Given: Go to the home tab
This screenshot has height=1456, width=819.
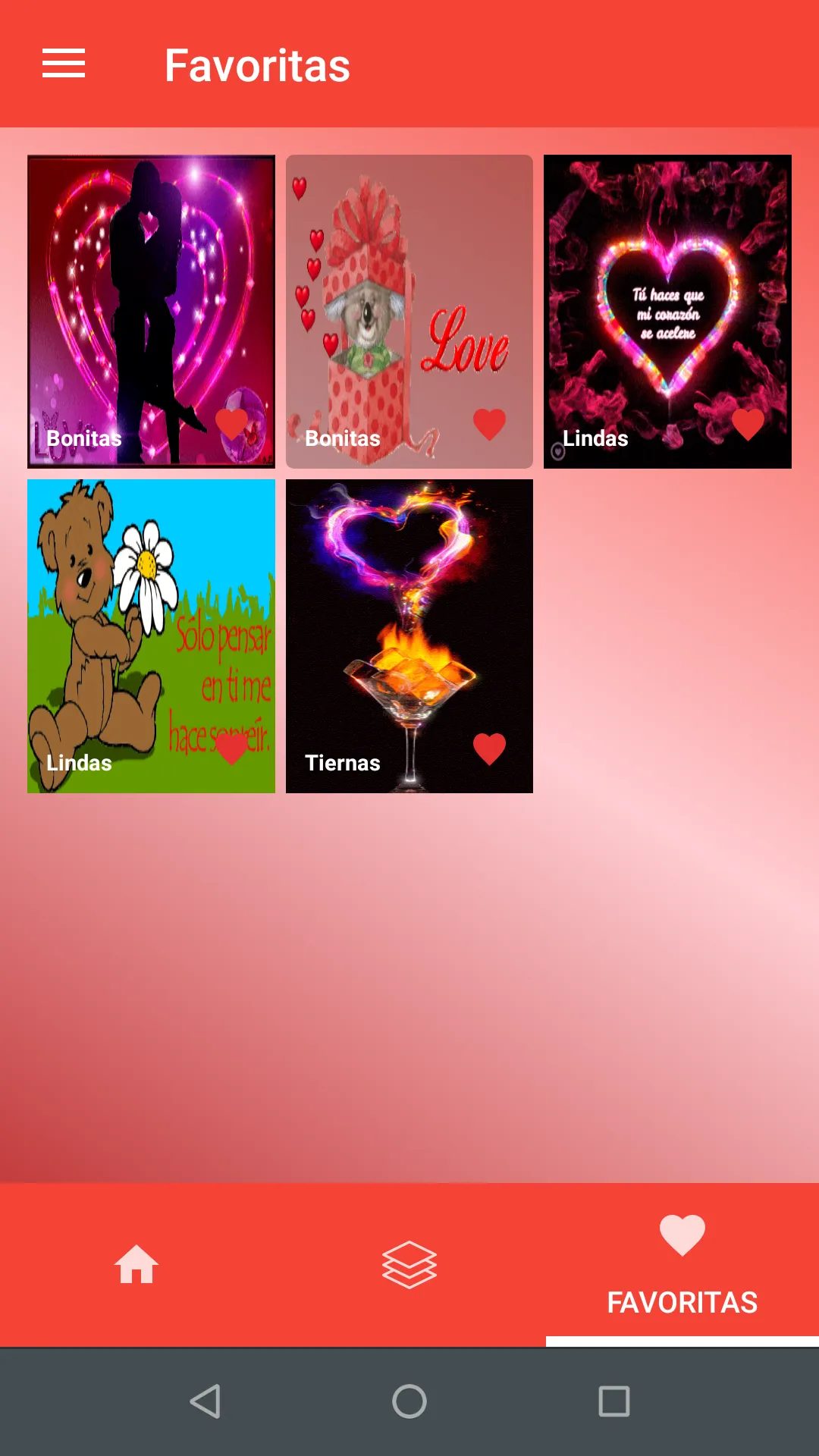Looking at the screenshot, I should (136, 1265).
